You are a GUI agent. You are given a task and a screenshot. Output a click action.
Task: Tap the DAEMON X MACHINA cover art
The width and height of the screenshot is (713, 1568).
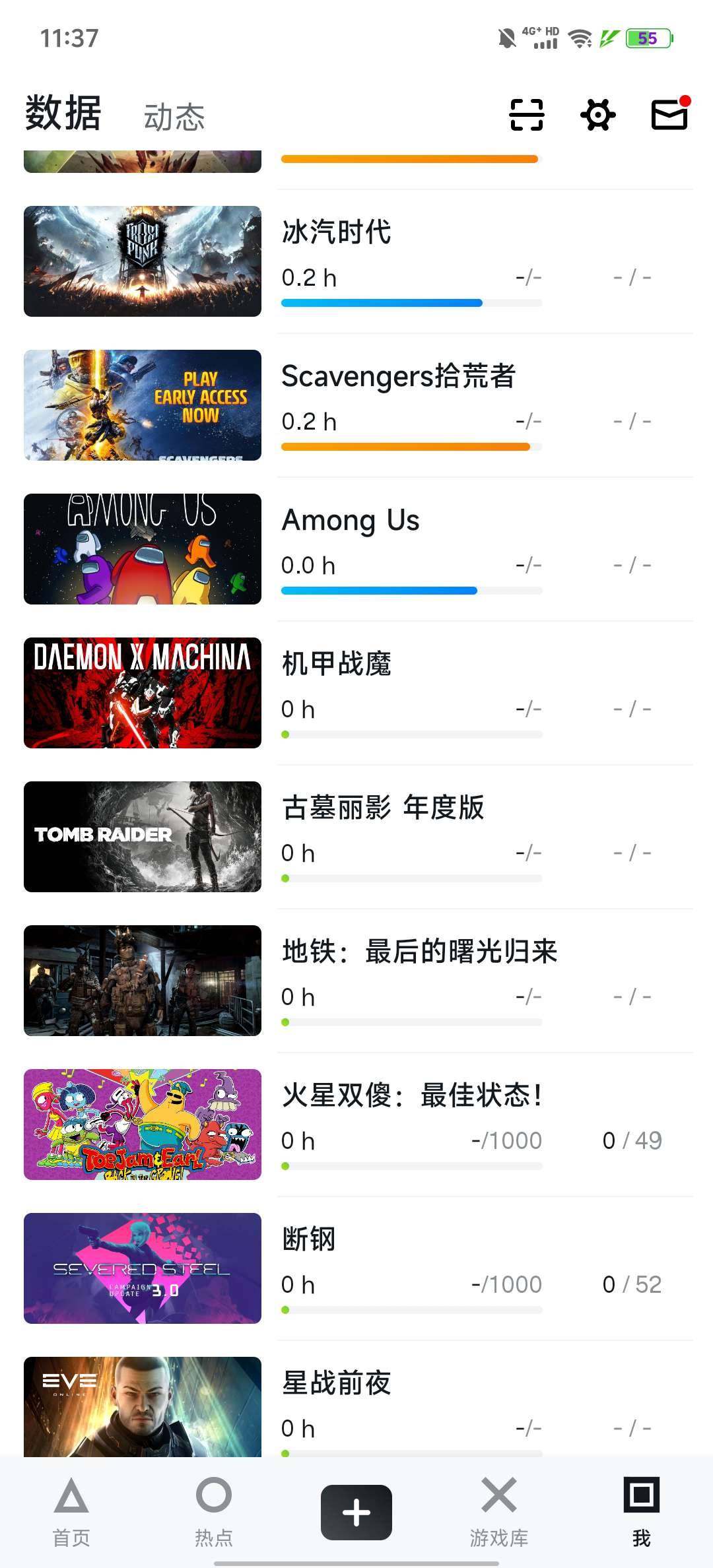143,693
